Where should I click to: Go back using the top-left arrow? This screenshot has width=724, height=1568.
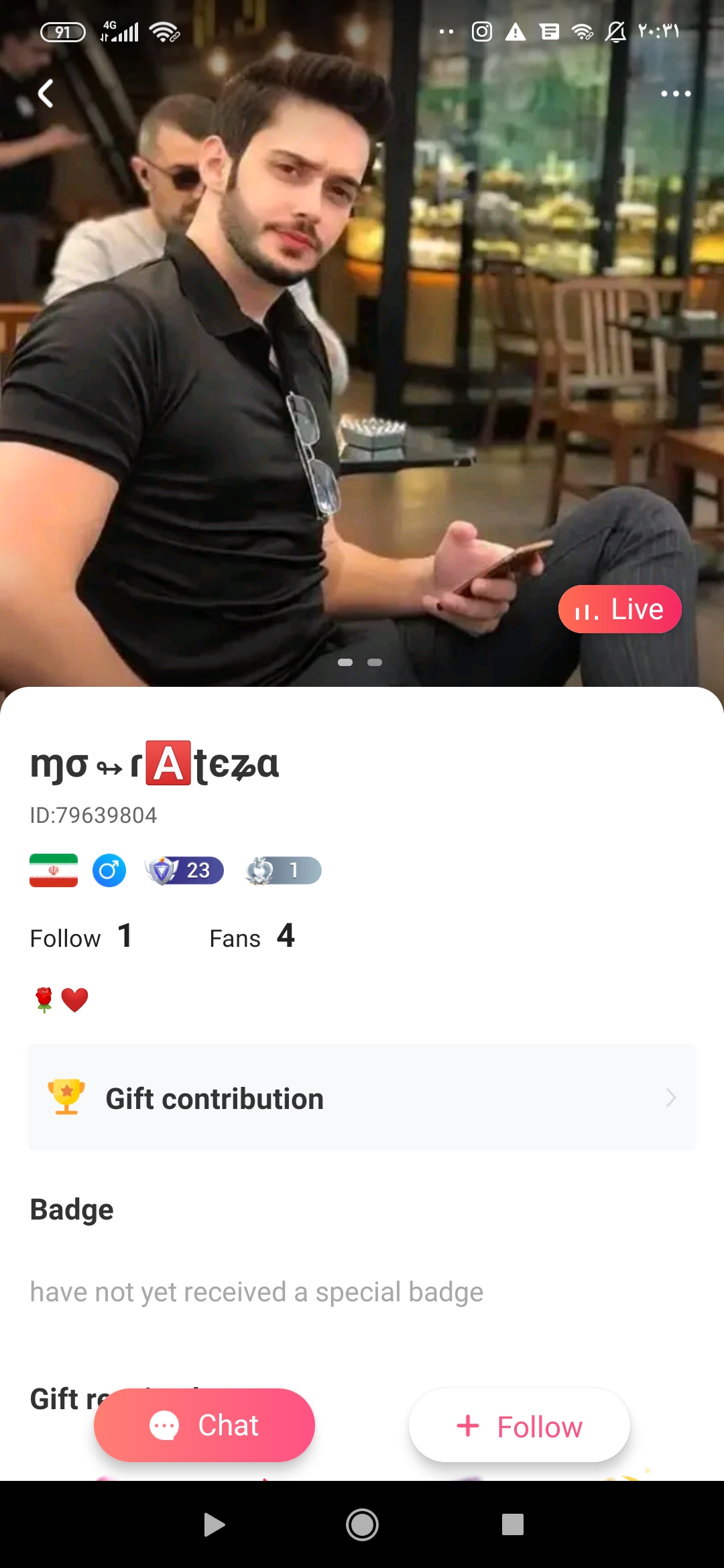(x=46, y=93)
